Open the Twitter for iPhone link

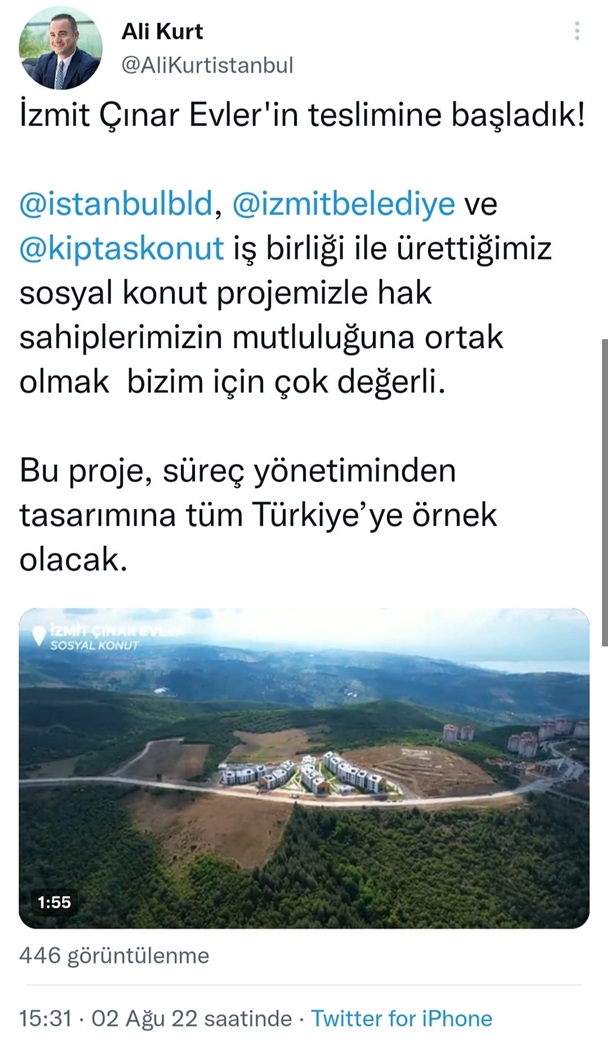point(402,1018)
